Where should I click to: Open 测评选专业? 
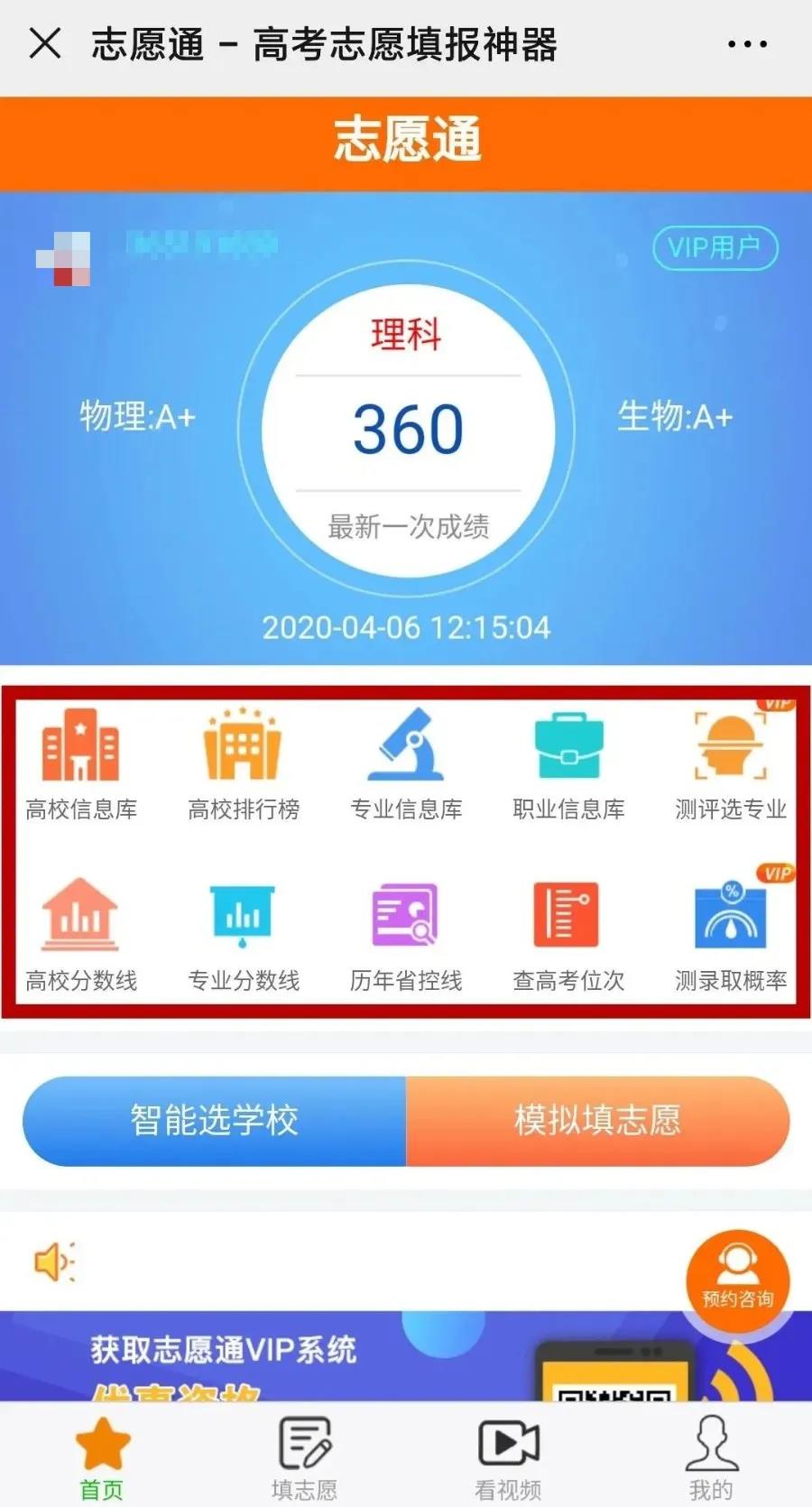click(731, 763)
